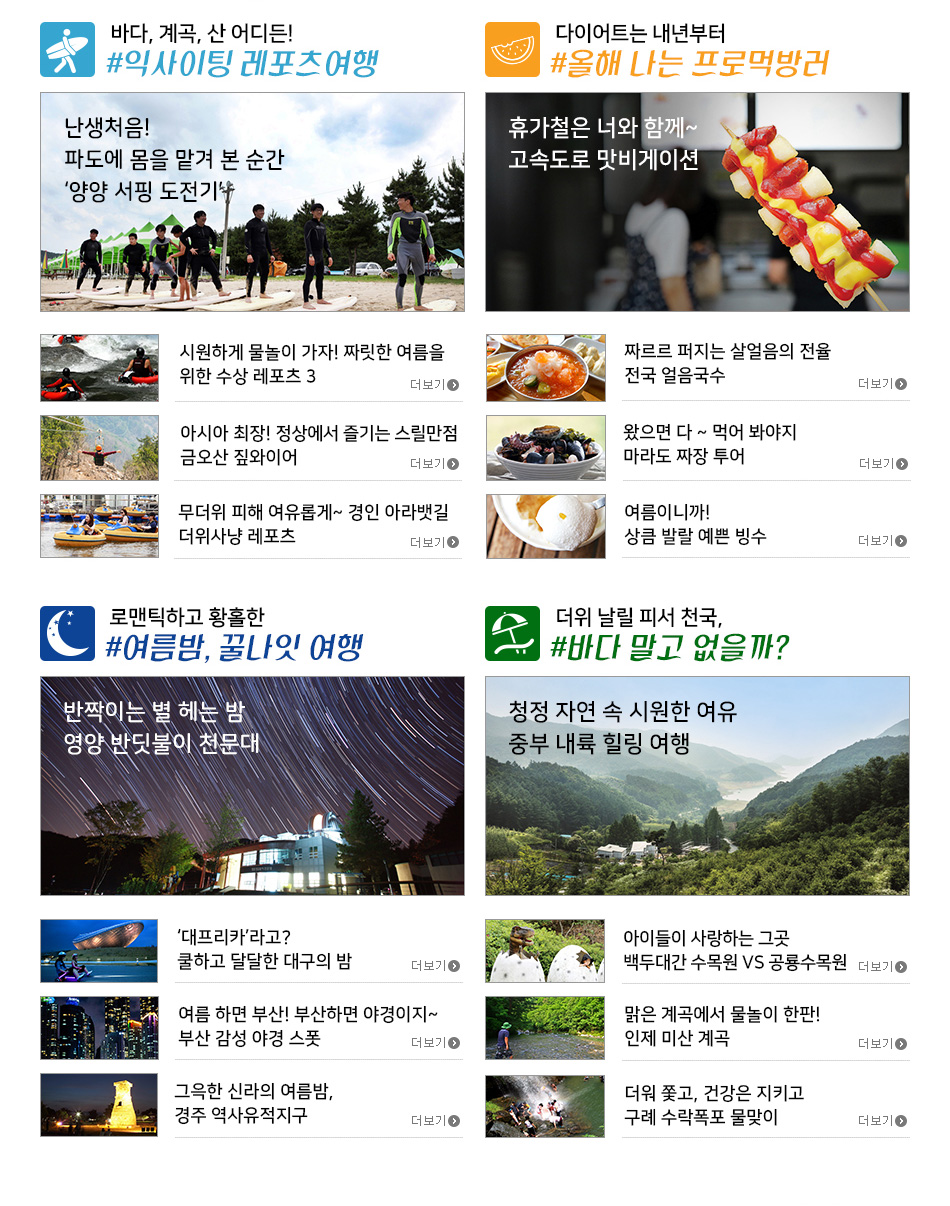
Task: Open the 양양 서핑 도전기 banner
Action: (252, 202)
